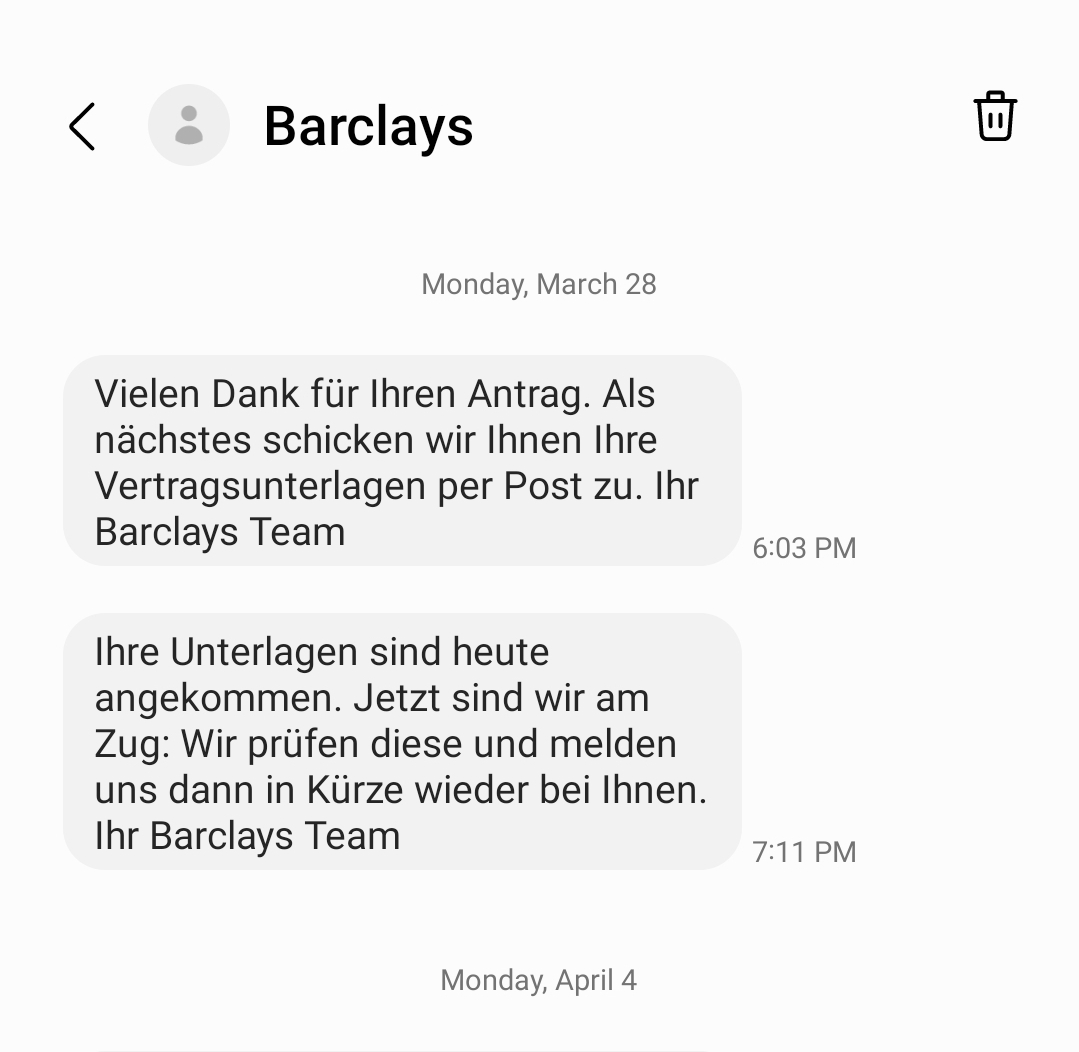This screenshot has width=1079, height=1052.
Task: Go back to the conversations list
Action: [82, 126]
